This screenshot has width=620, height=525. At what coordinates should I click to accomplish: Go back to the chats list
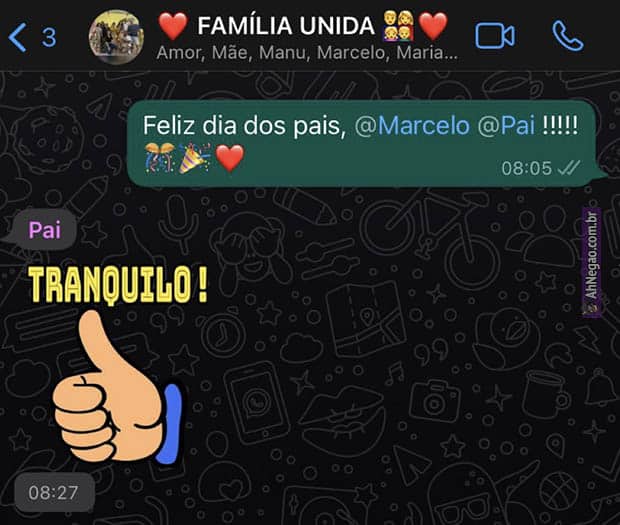(x=30, y=37)
